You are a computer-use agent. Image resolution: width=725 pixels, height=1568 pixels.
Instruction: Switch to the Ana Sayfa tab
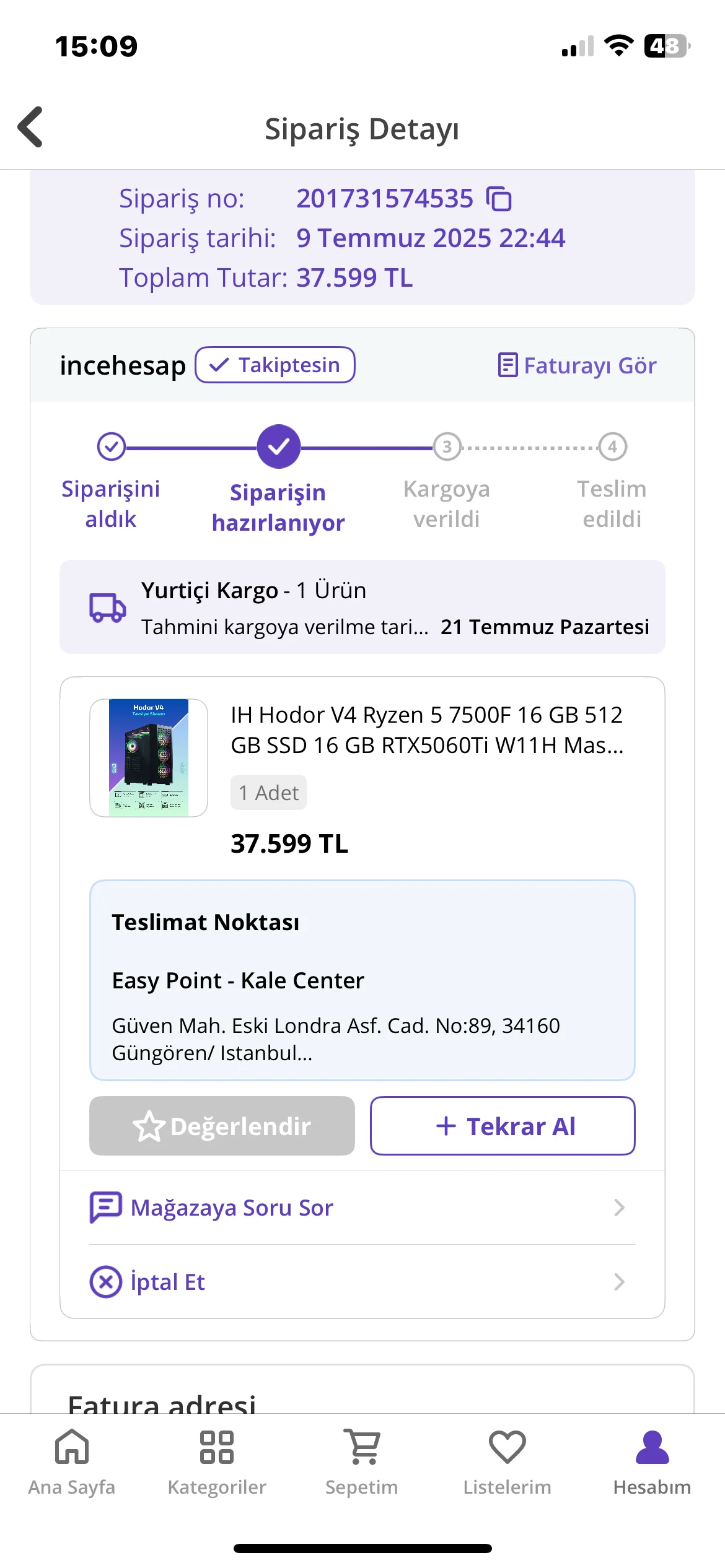(72, 1461)
